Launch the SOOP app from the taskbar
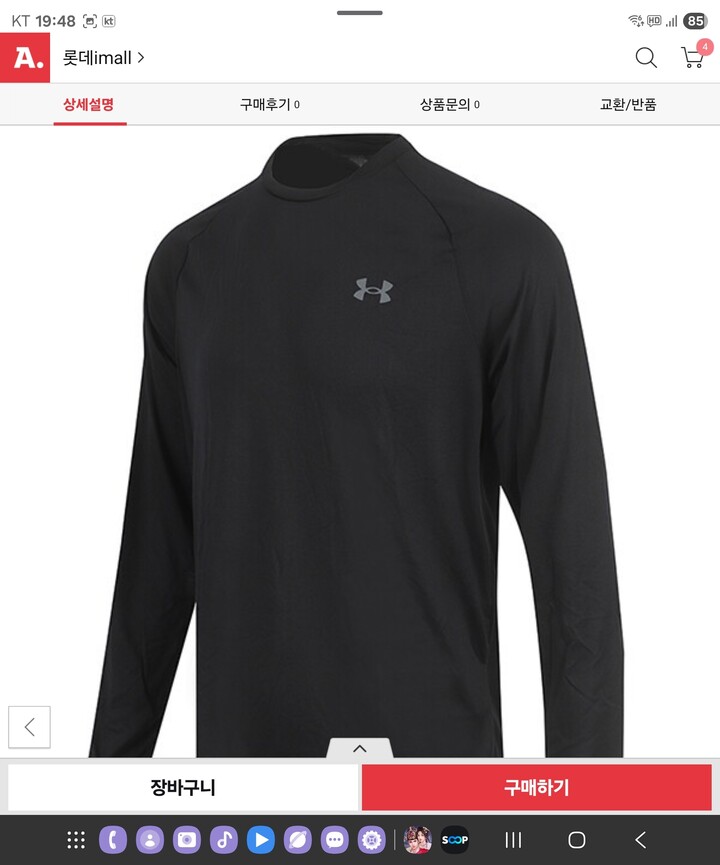720x865 pixels. tap(455, 840)
